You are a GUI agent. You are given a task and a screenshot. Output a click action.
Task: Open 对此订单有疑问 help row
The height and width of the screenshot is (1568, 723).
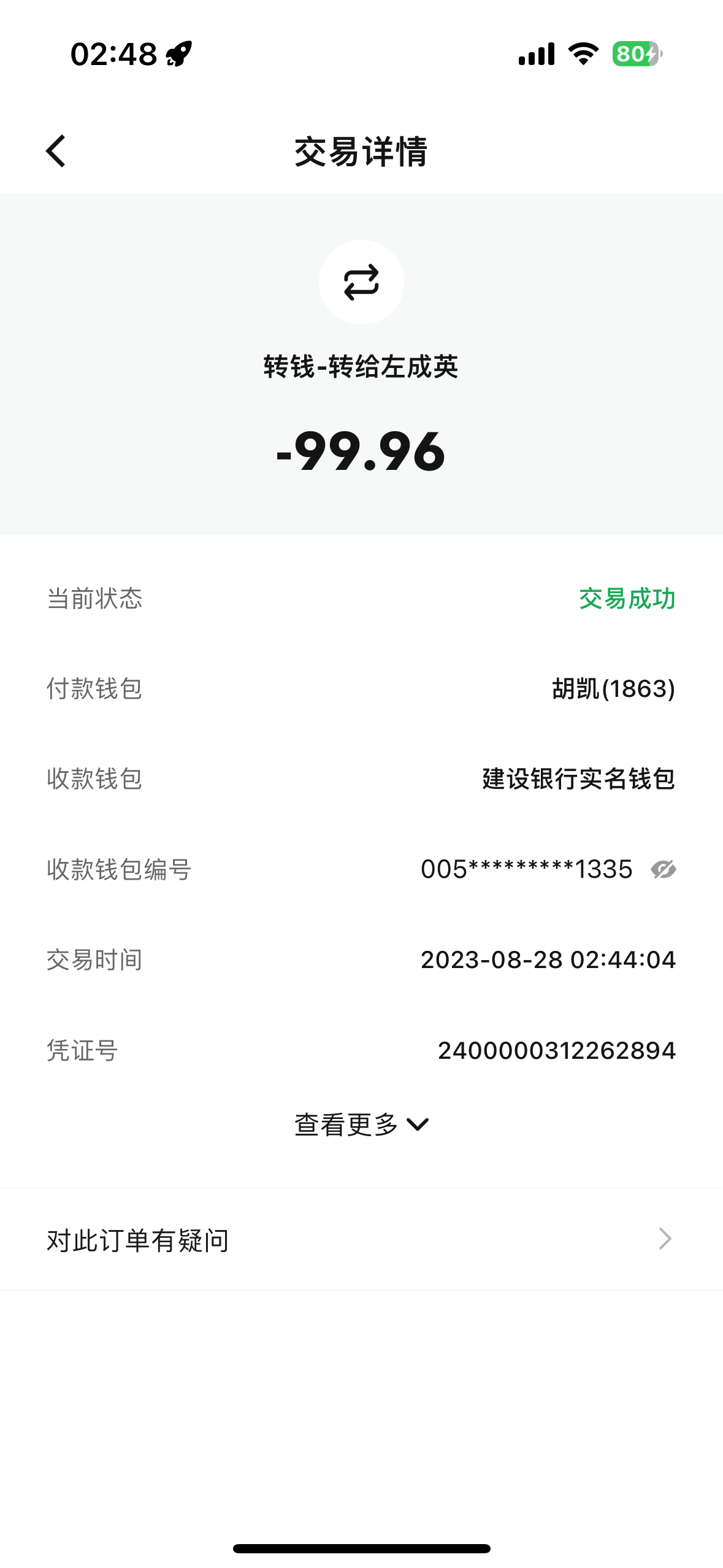[x=361, y=1240]
